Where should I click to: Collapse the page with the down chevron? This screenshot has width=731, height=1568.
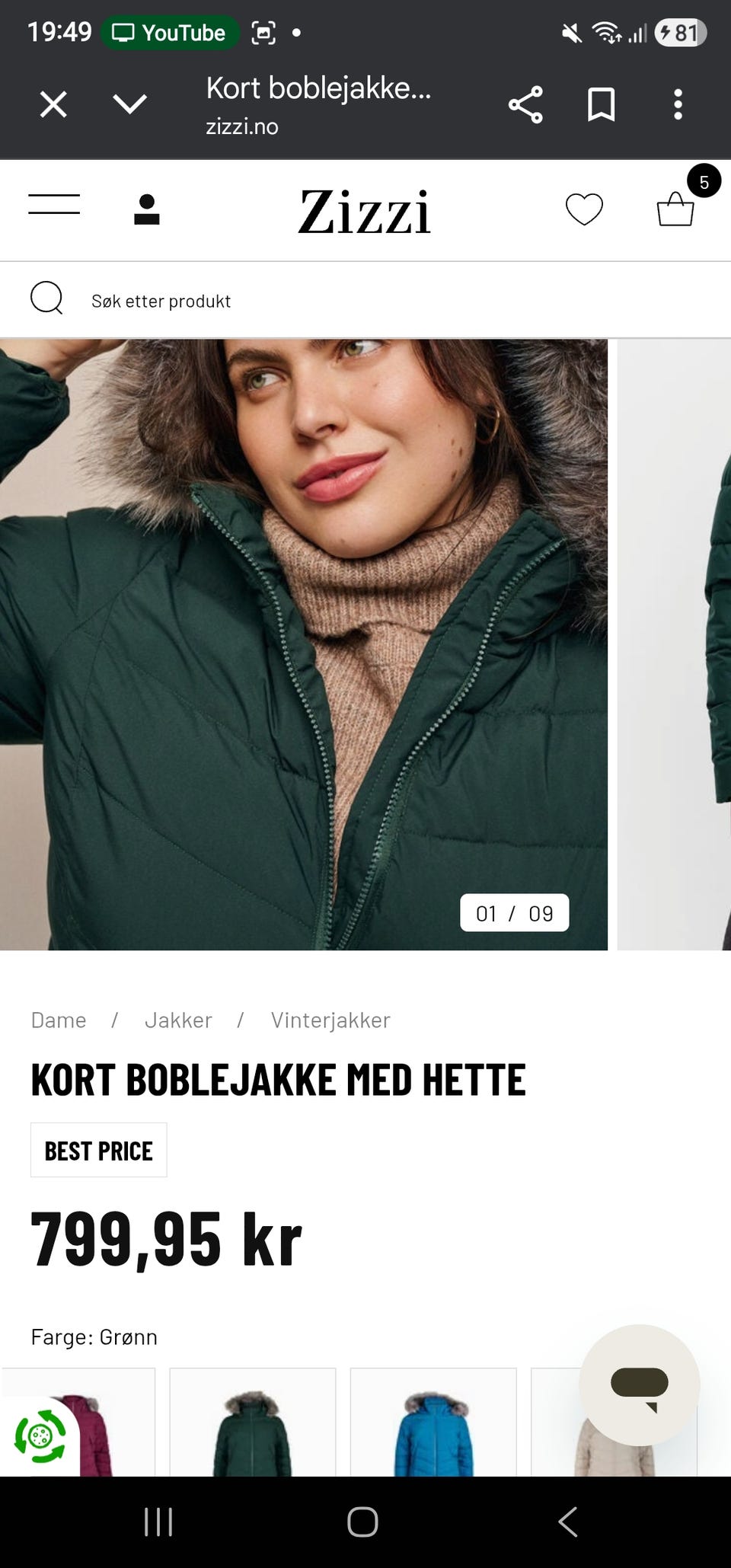129,104
